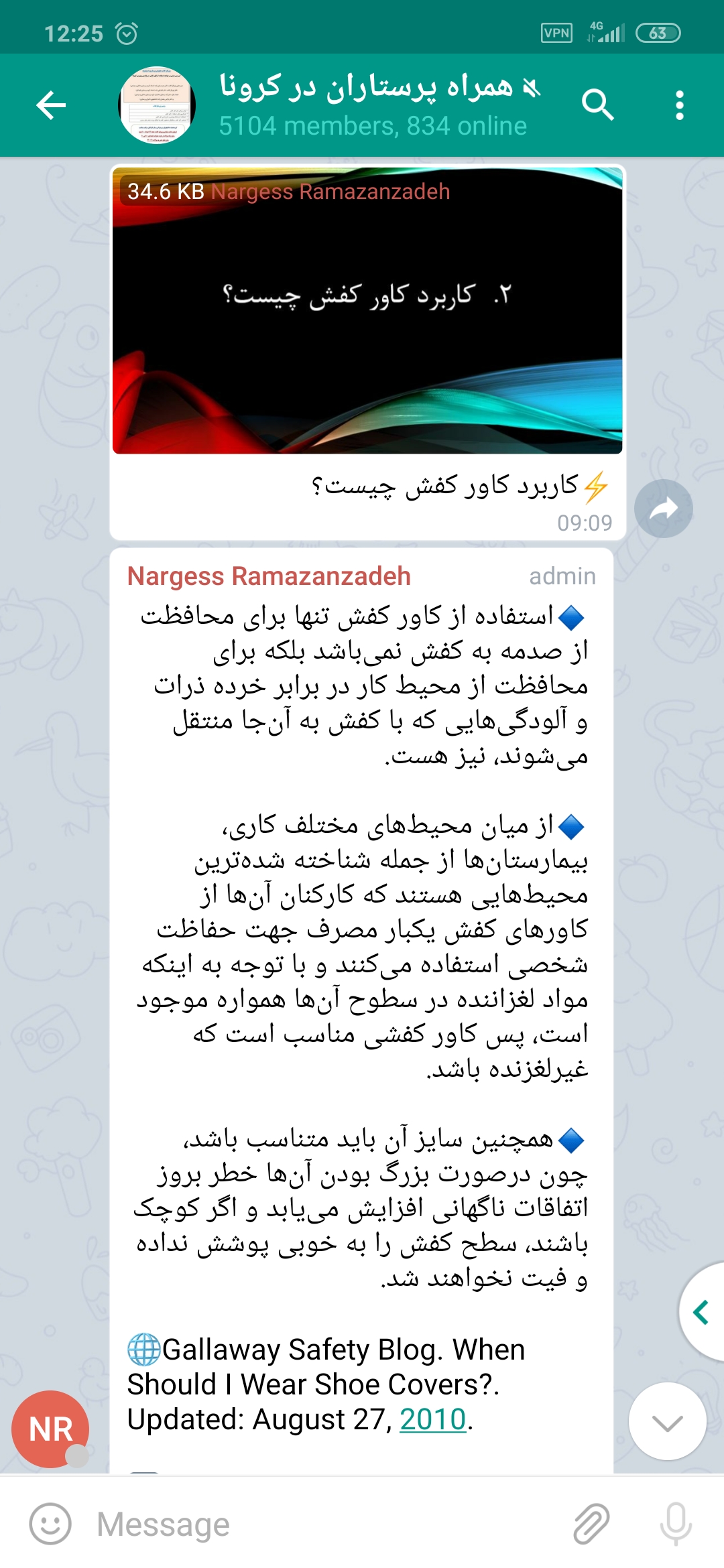Expand the side panel arrow
Image resolution: width=724 pixels, height=1568 pixels.
point(702,1312)
